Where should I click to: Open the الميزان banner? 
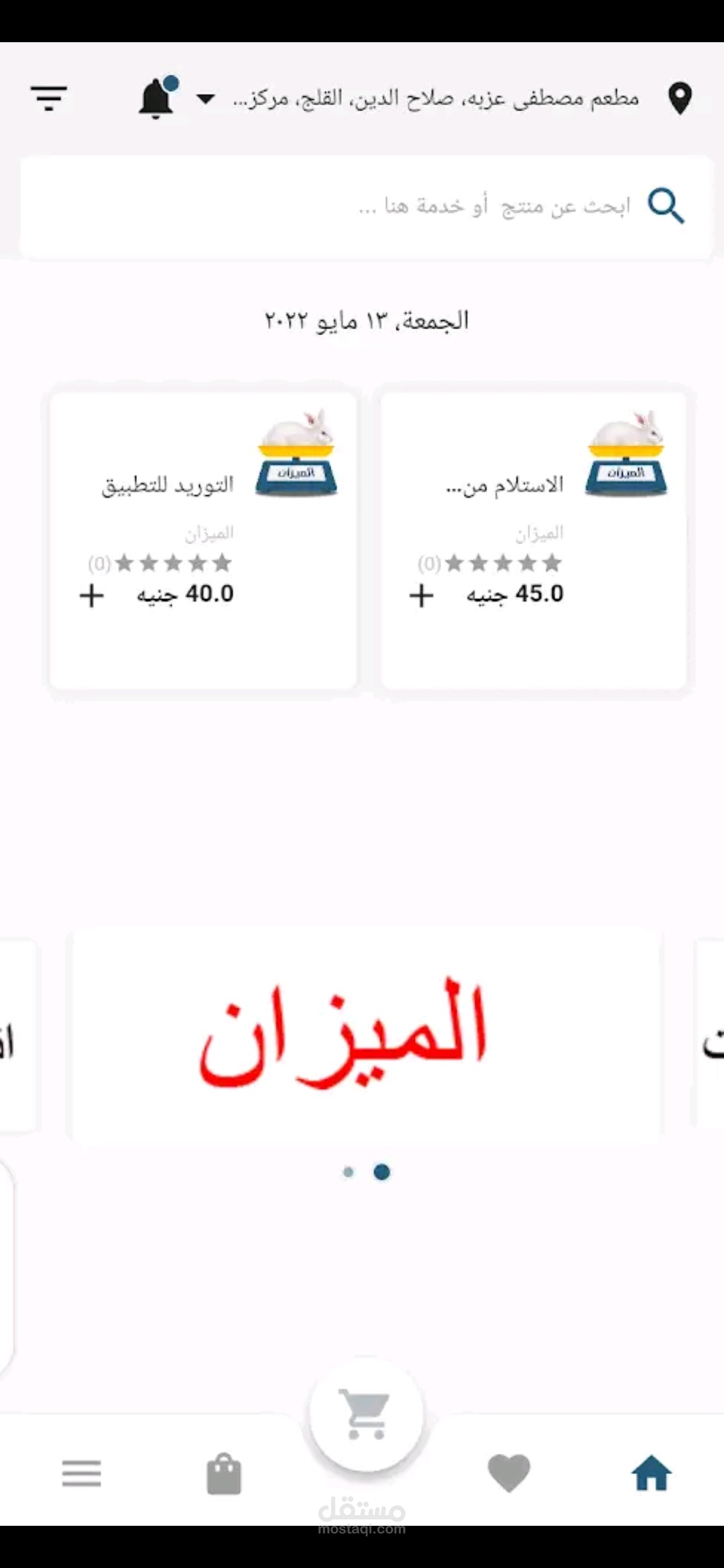point(366,1033)
